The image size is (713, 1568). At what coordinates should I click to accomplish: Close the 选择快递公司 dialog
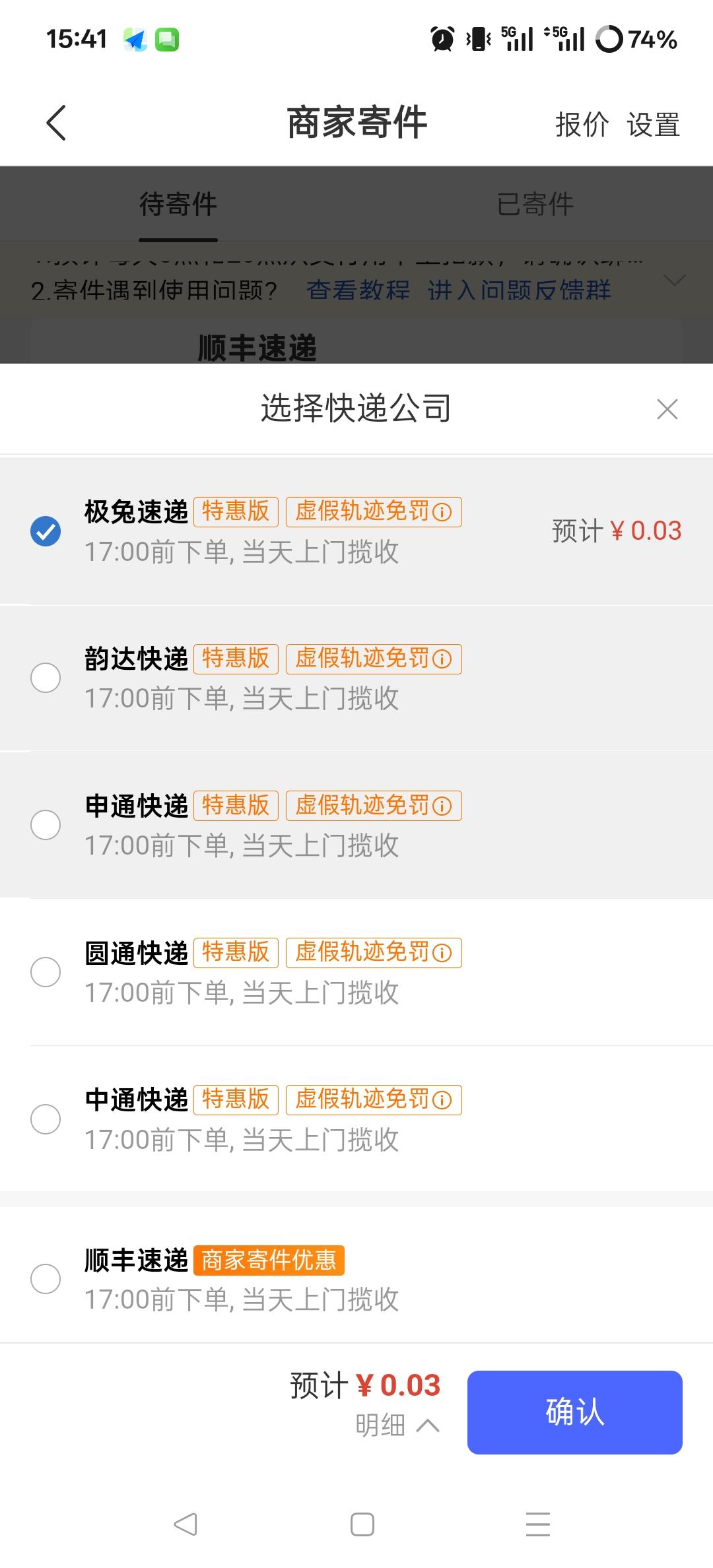point(668,409)
